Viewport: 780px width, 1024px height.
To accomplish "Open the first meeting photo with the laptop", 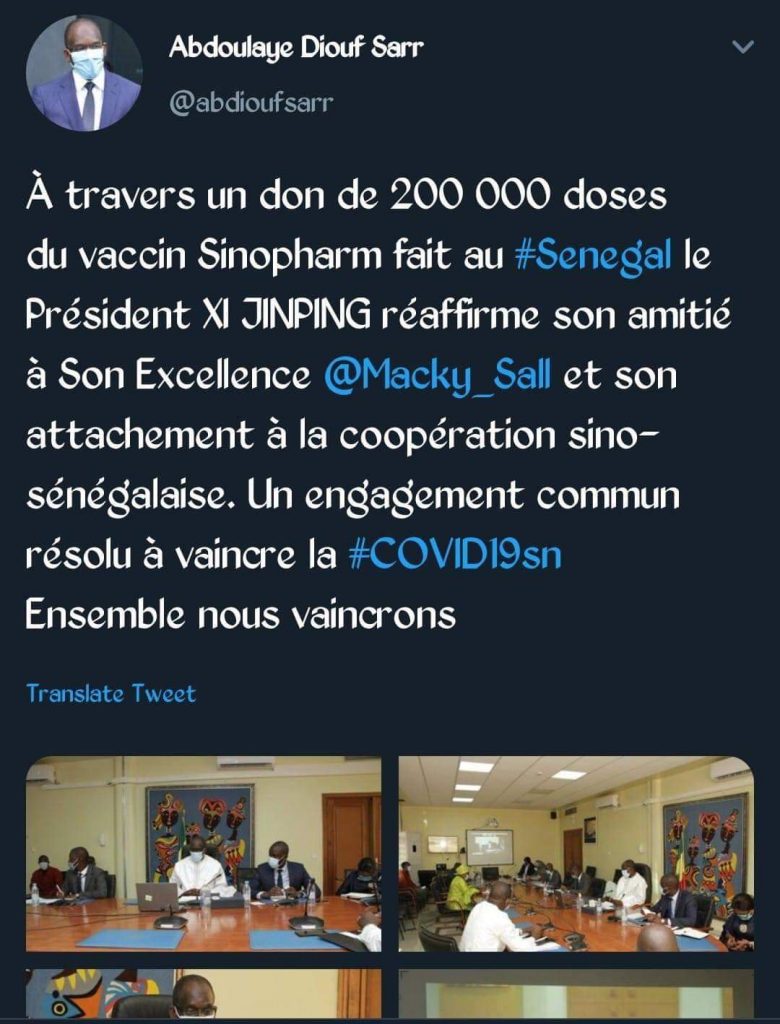I will point(203,855).
